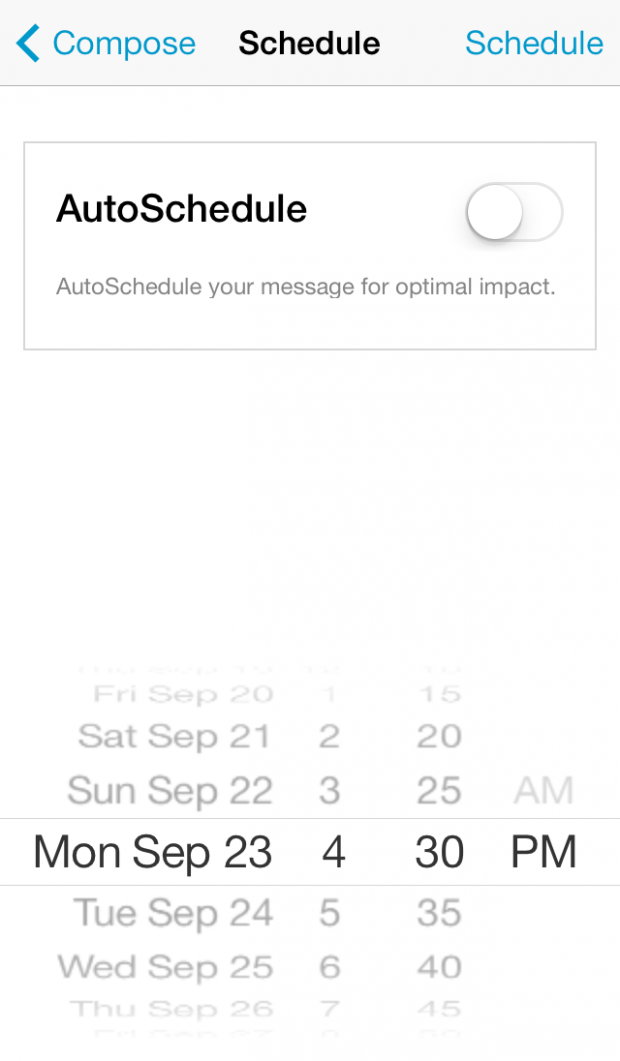The height and width of the screenshot is (1061, 620).
Task: Pick 25 in the minutes column
Action: [x=439, y=792]
